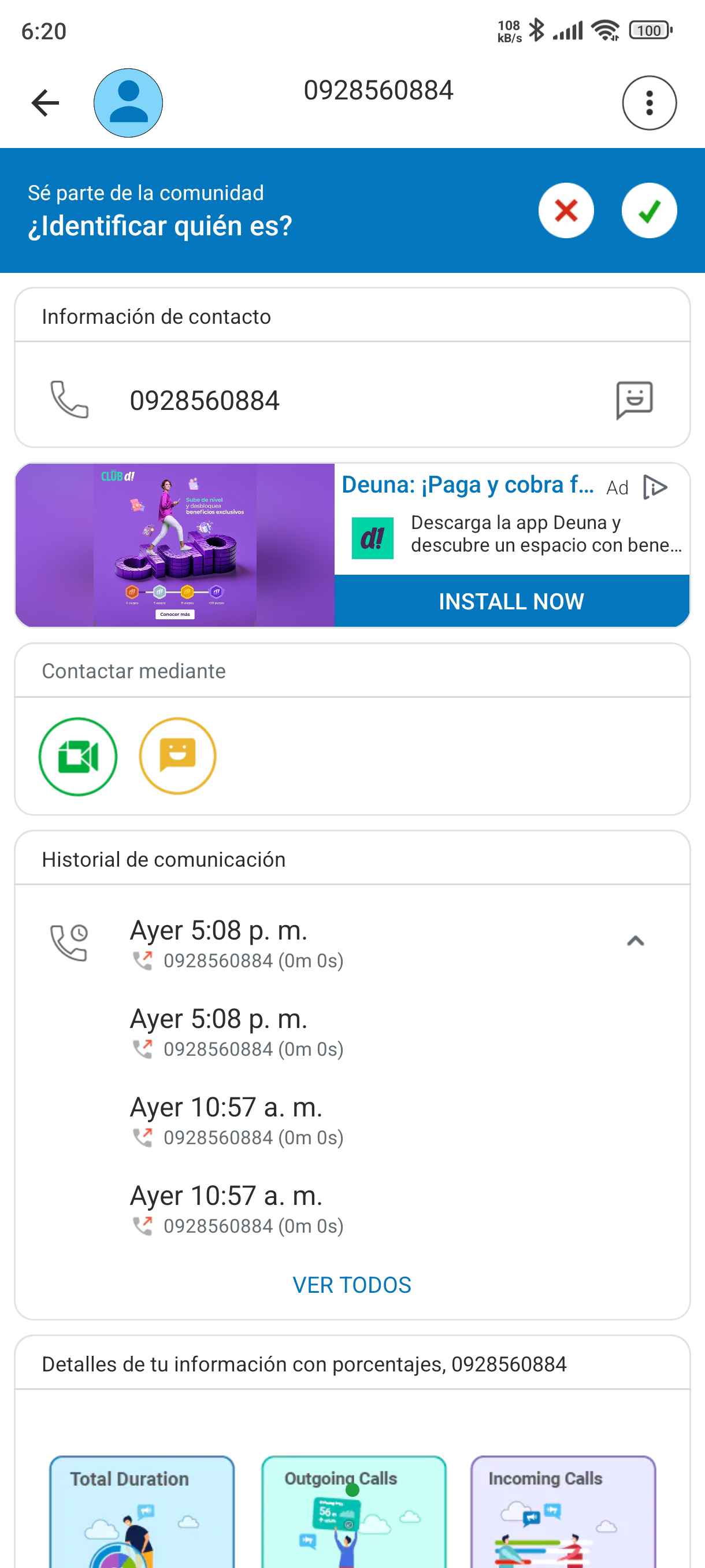Open the ad choices info icon
Viewport: 705px width, 1568px height.
point(655,487)
